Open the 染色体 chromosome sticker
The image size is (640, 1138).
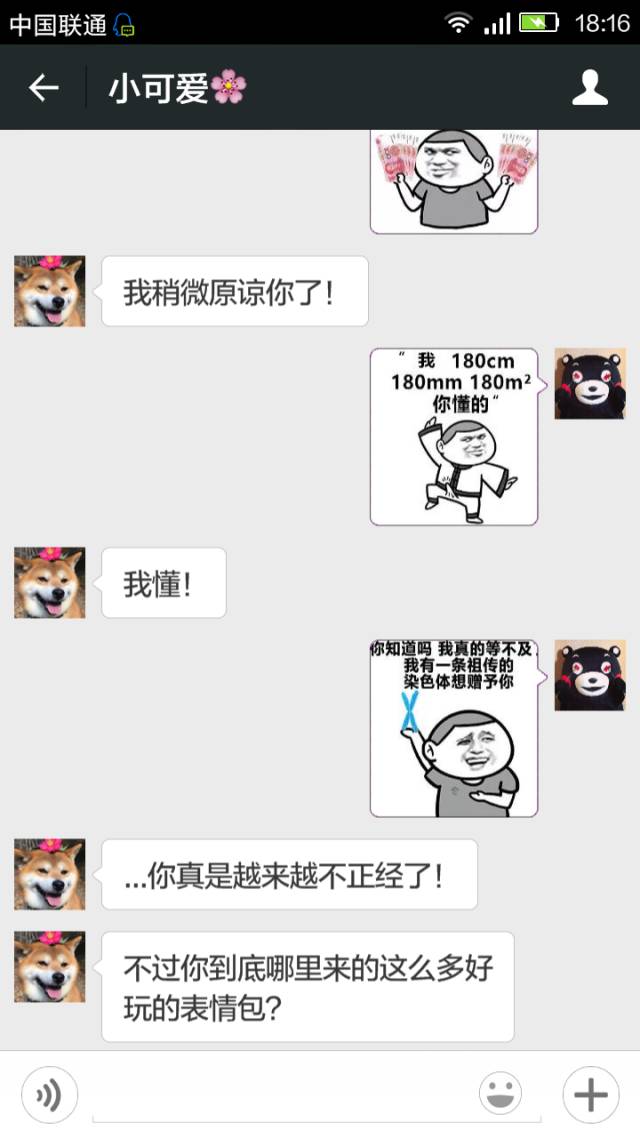454,727
